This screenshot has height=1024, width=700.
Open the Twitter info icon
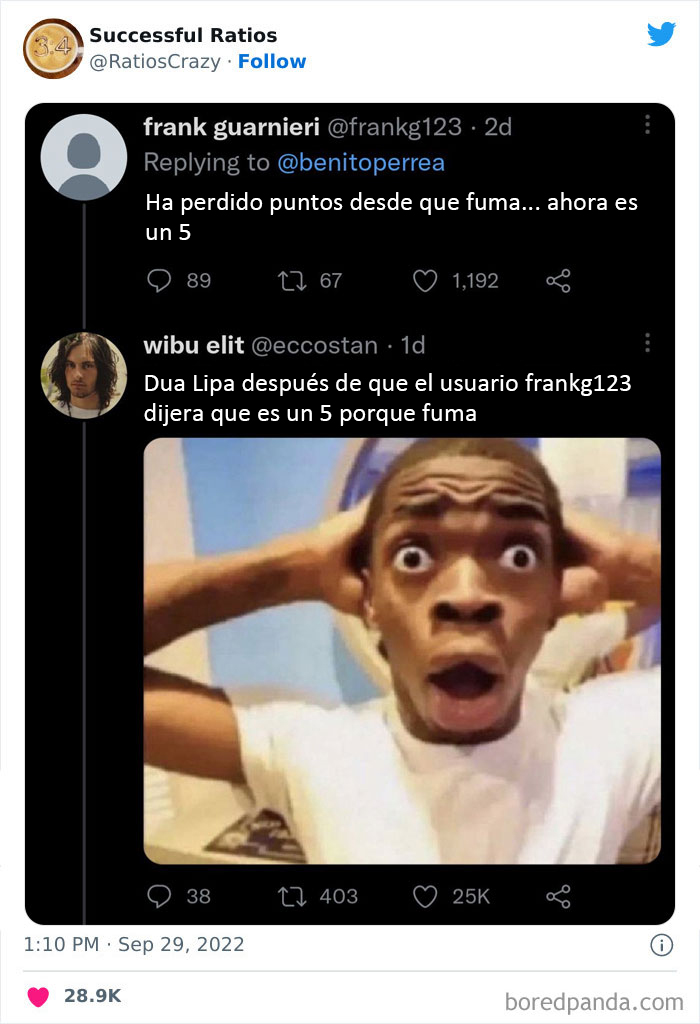click(661, 945)
